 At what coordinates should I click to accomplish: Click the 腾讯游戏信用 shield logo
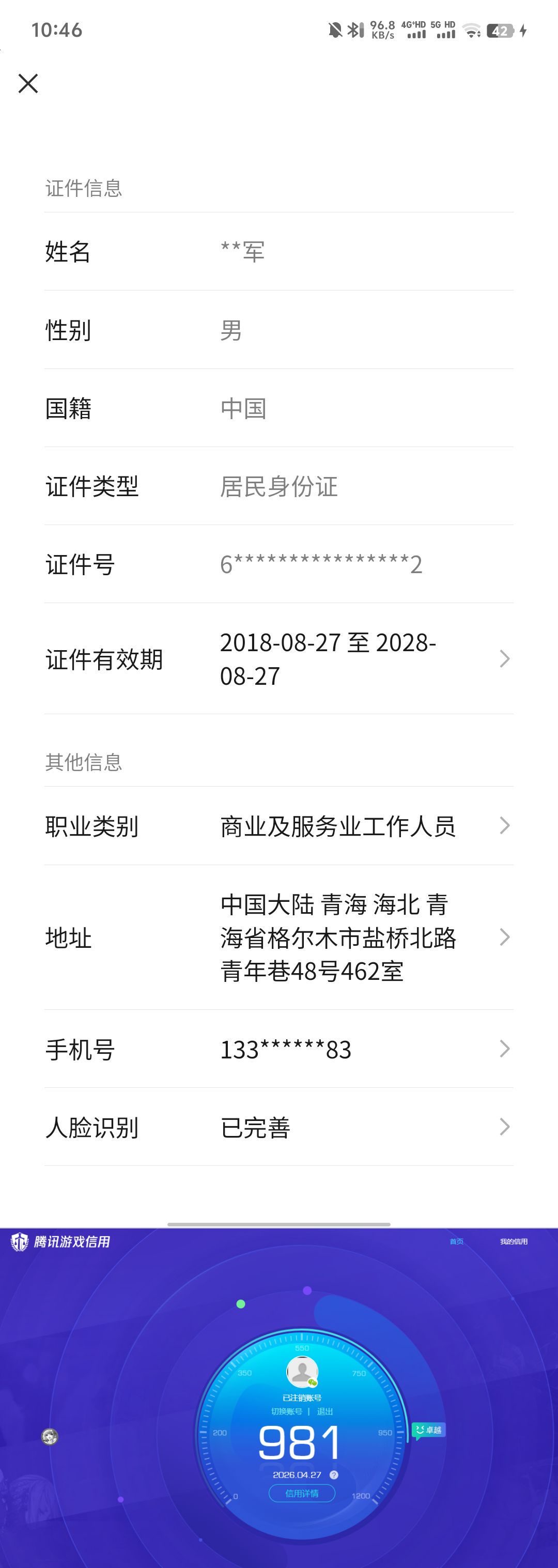pyautogui.click(x=20, y=1241)
